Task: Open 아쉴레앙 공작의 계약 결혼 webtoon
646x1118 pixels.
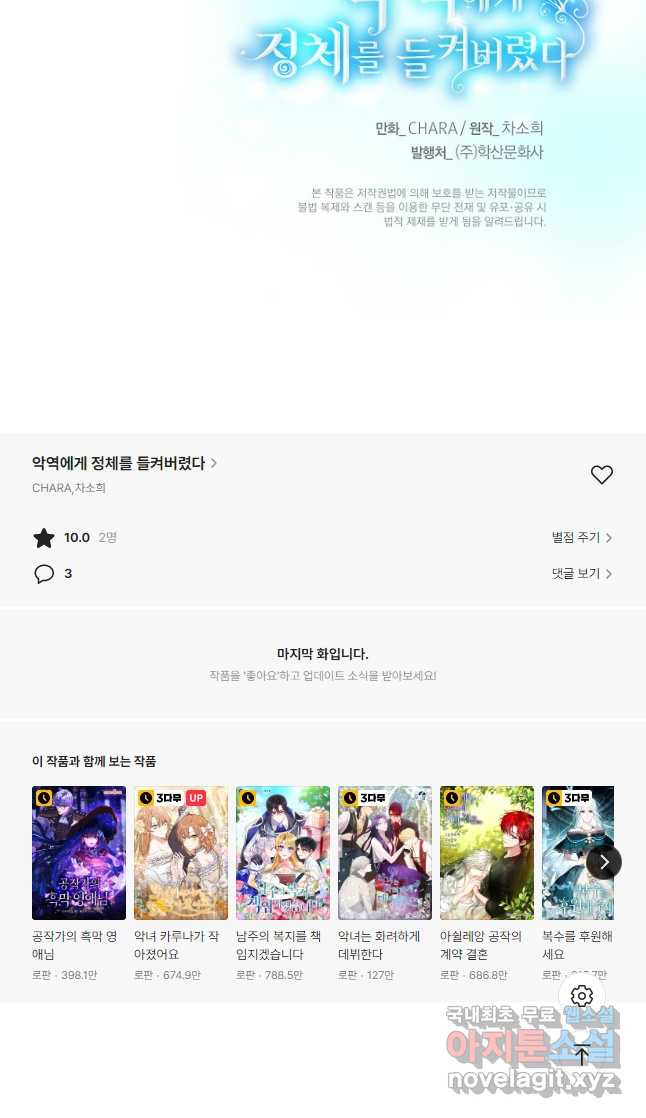Action: [x=487, y=853]
